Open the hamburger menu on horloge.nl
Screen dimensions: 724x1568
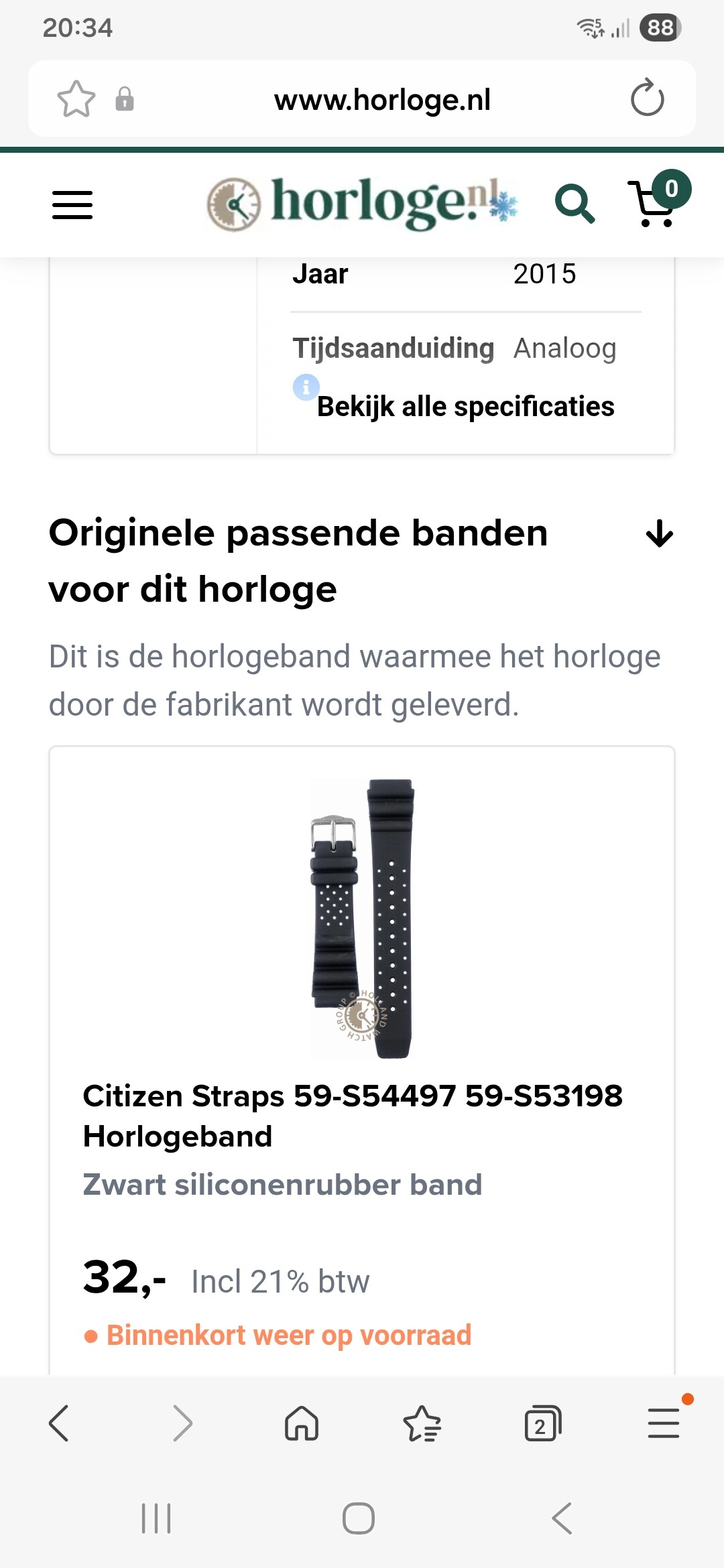72,204
